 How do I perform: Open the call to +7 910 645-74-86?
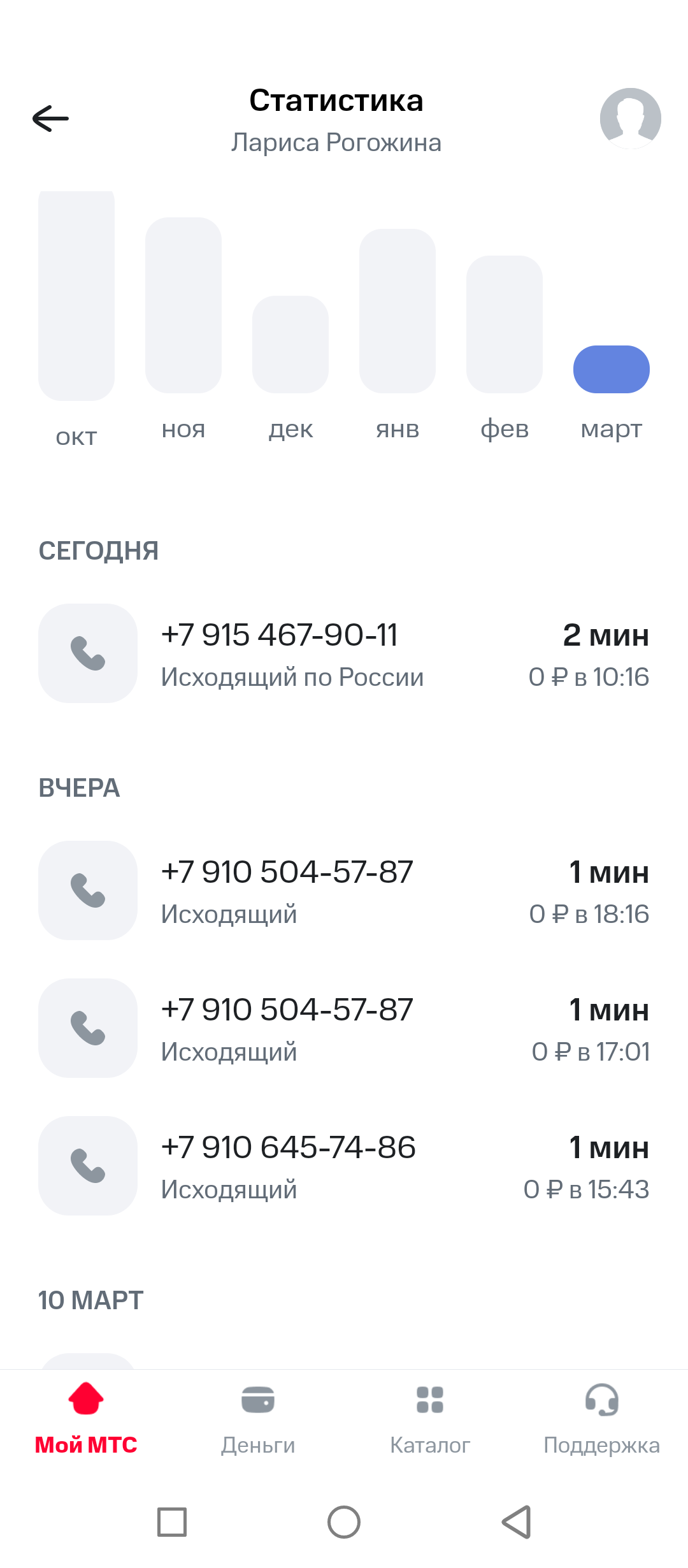point(344,1166)
